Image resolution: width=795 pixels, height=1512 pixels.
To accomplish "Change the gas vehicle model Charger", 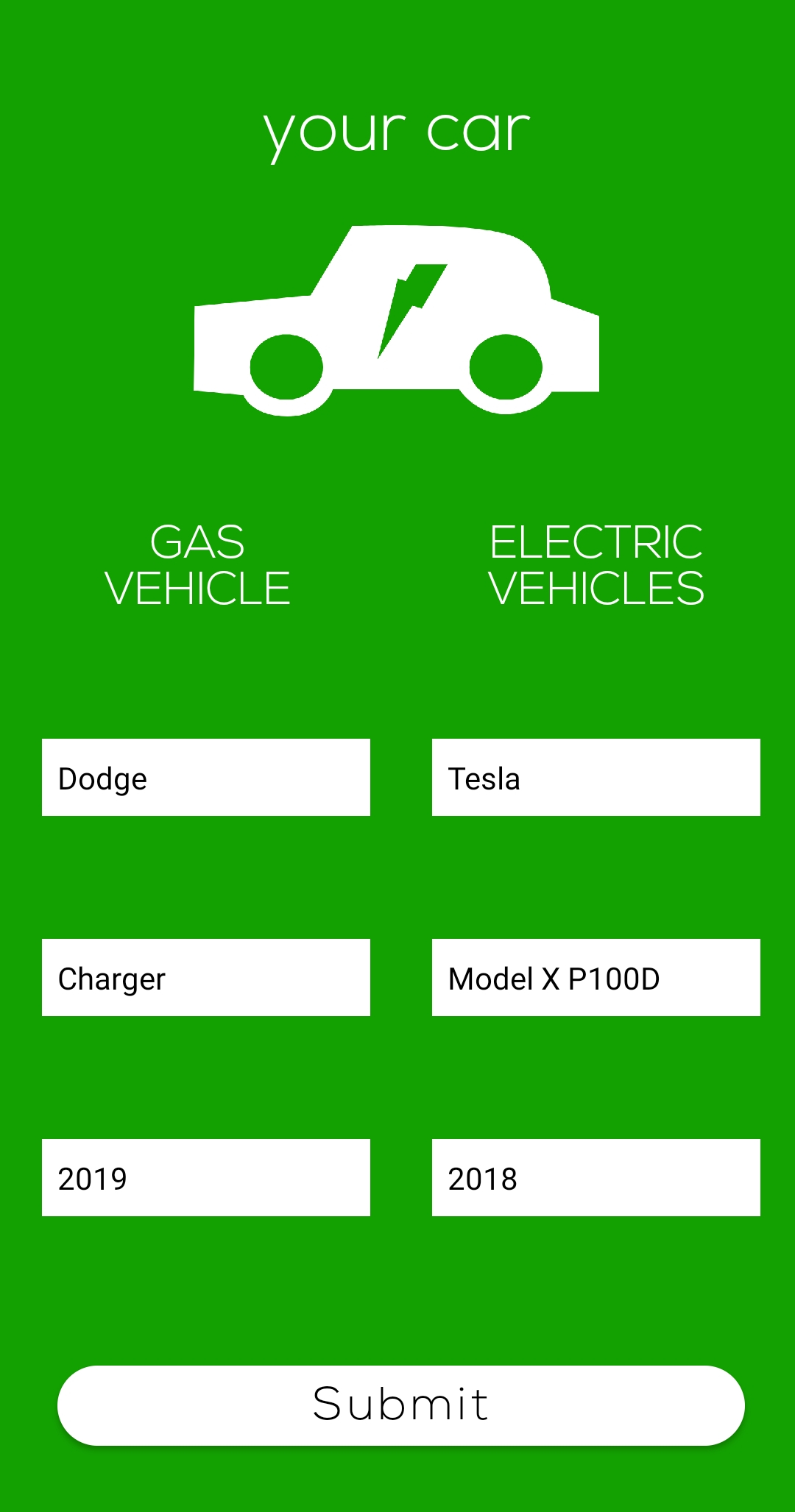I will (206, 977).
